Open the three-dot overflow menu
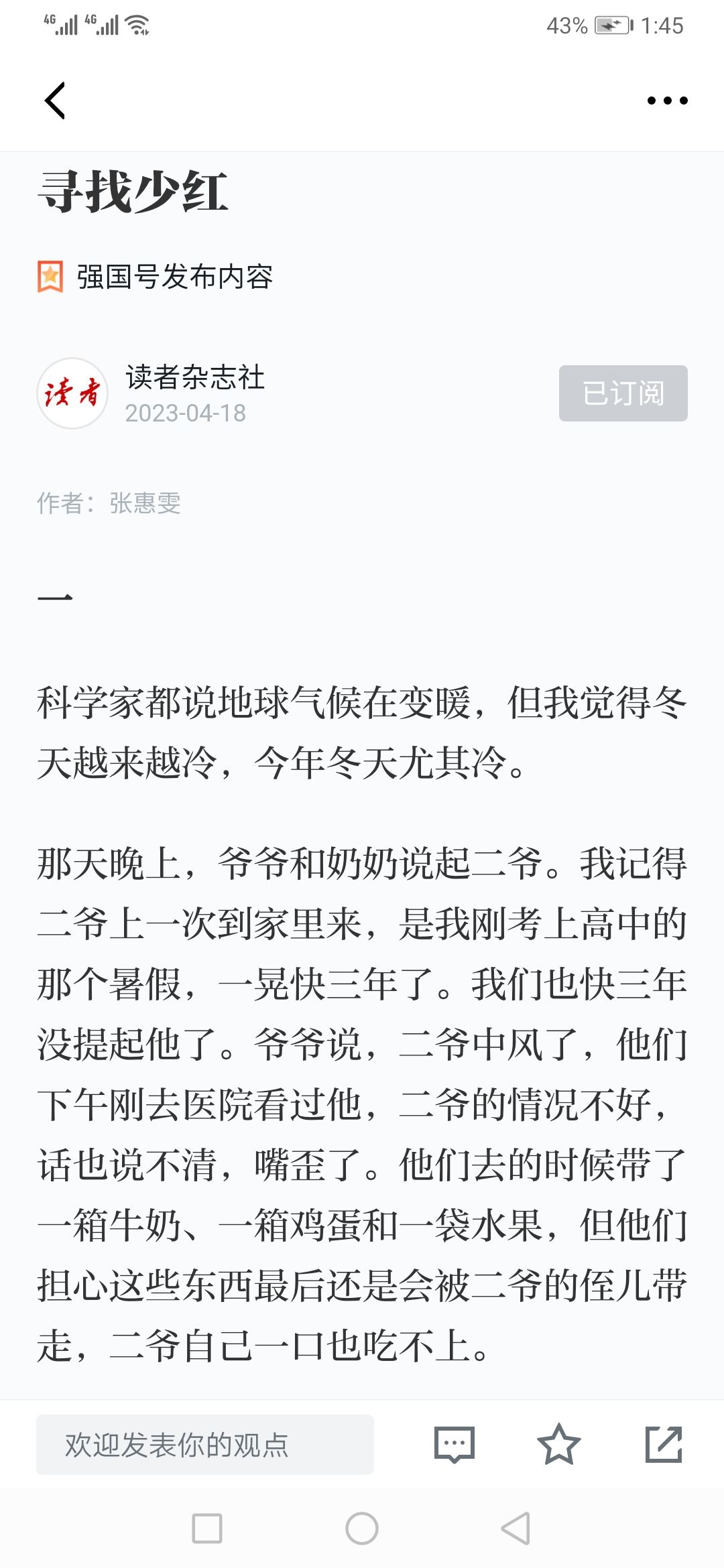Image resolution: width=724 pixels, height=1568 pixels. click(x=667, y=101)
